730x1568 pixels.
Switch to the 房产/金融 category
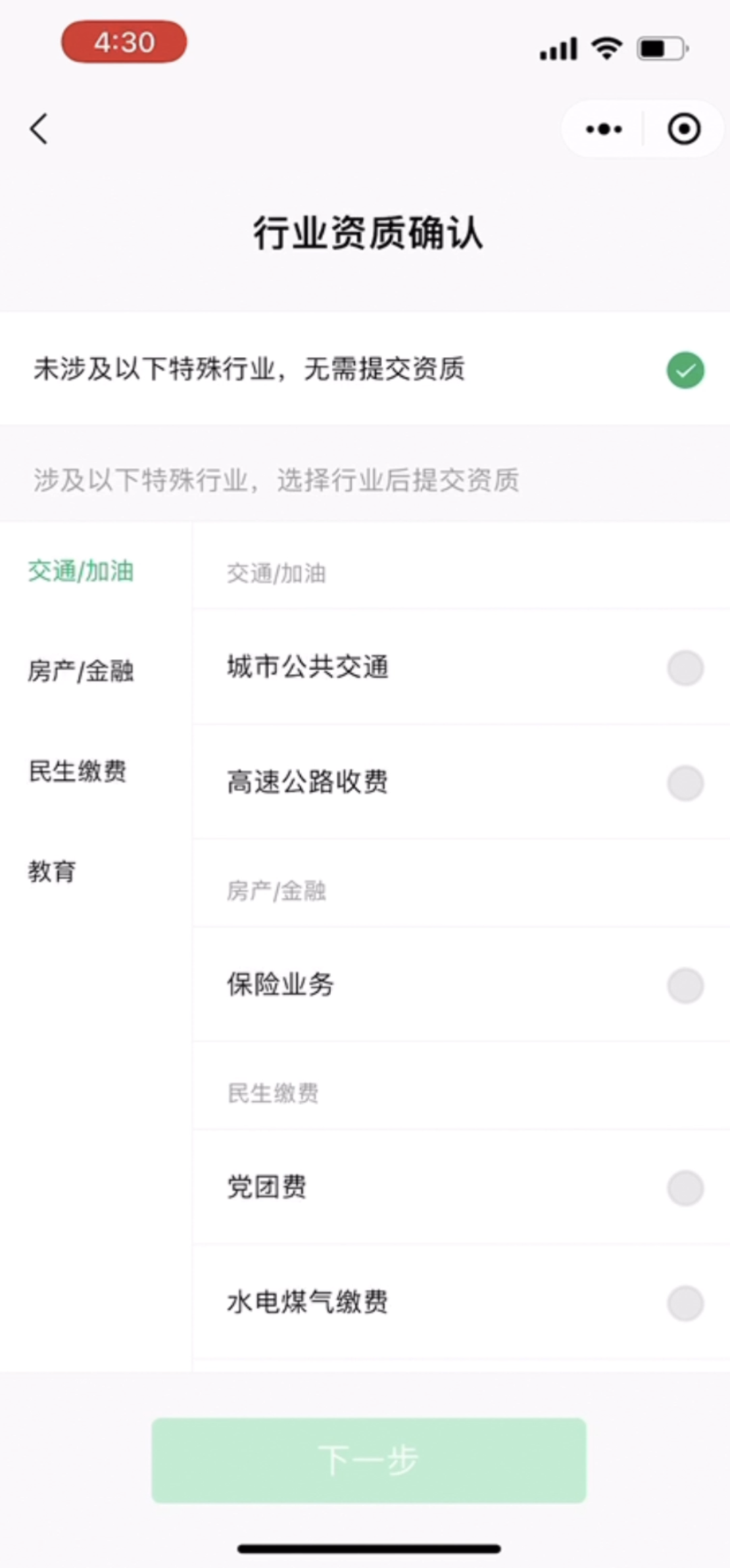[x=81, y=671]
